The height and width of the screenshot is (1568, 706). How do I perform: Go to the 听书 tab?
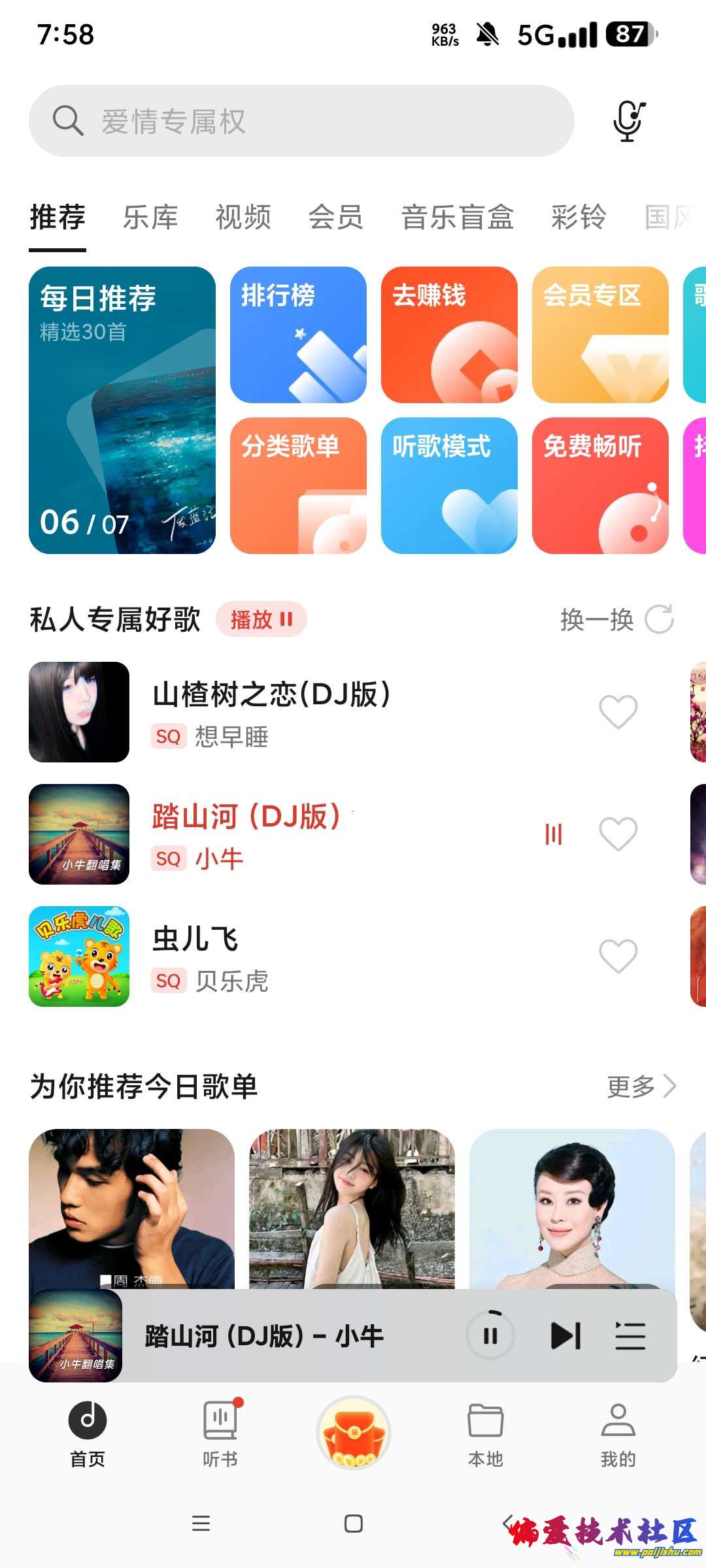point(220,1433)
